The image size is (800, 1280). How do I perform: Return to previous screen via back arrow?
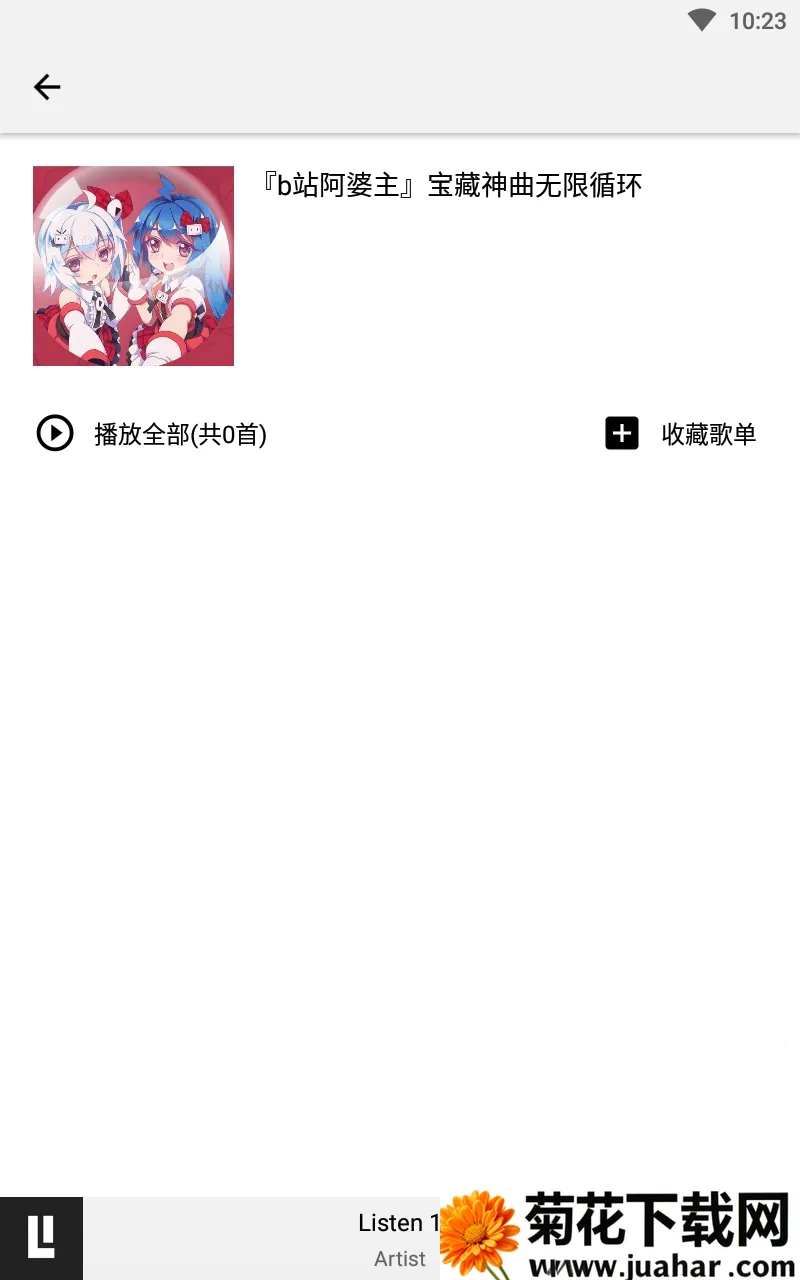click(46, 87)
